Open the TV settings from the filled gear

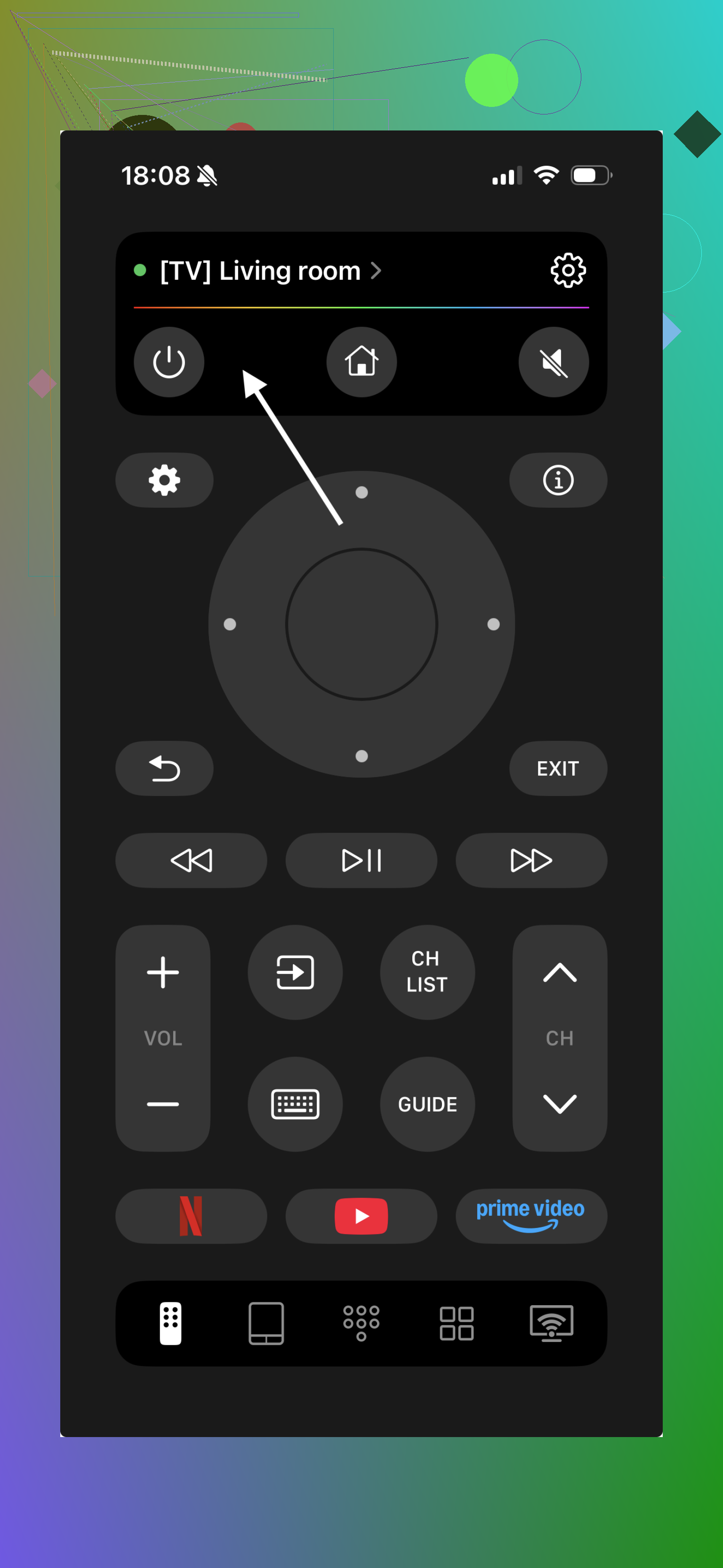coord(164,480)
